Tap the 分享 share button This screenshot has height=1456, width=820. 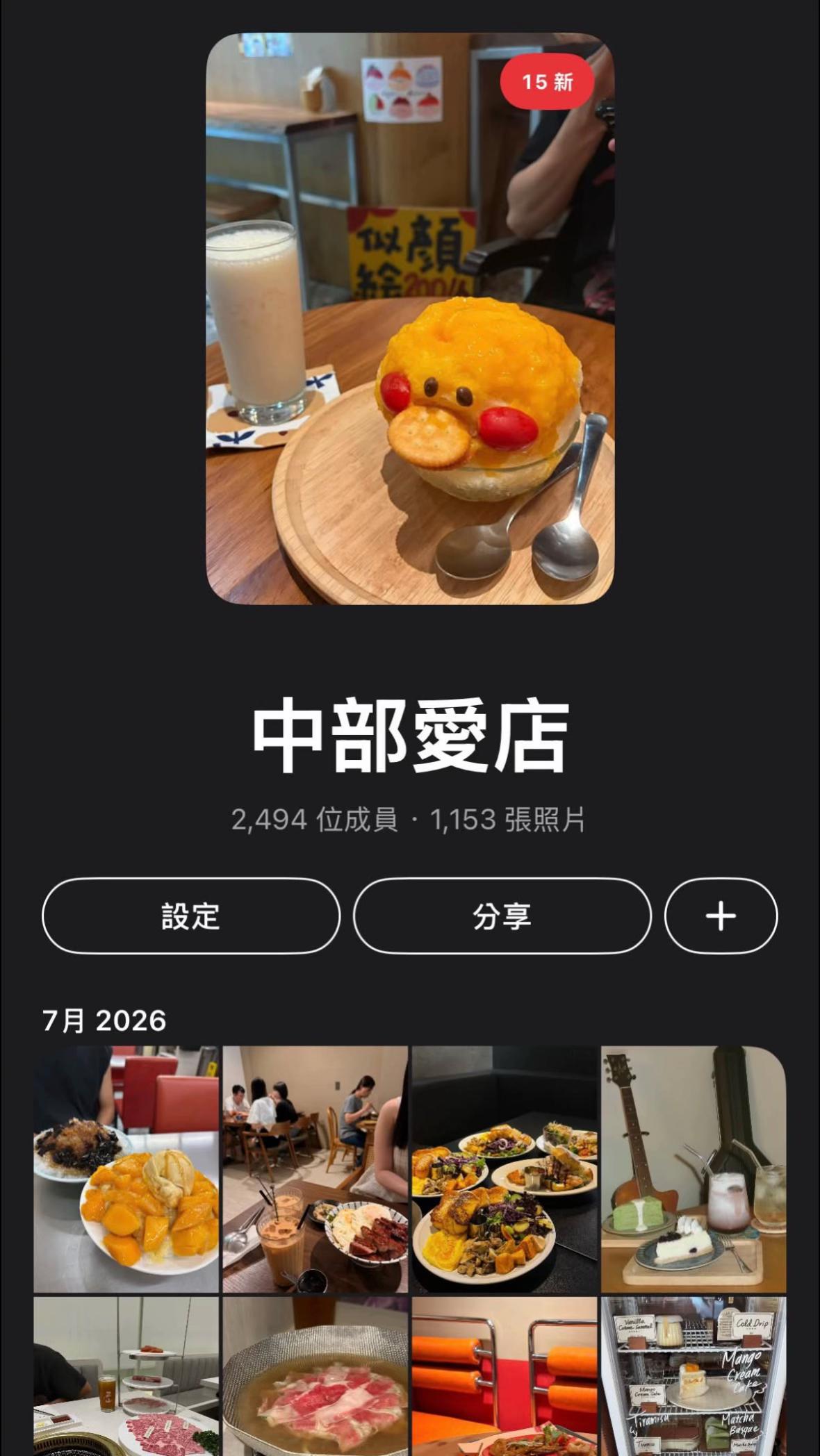coord(502,916)
